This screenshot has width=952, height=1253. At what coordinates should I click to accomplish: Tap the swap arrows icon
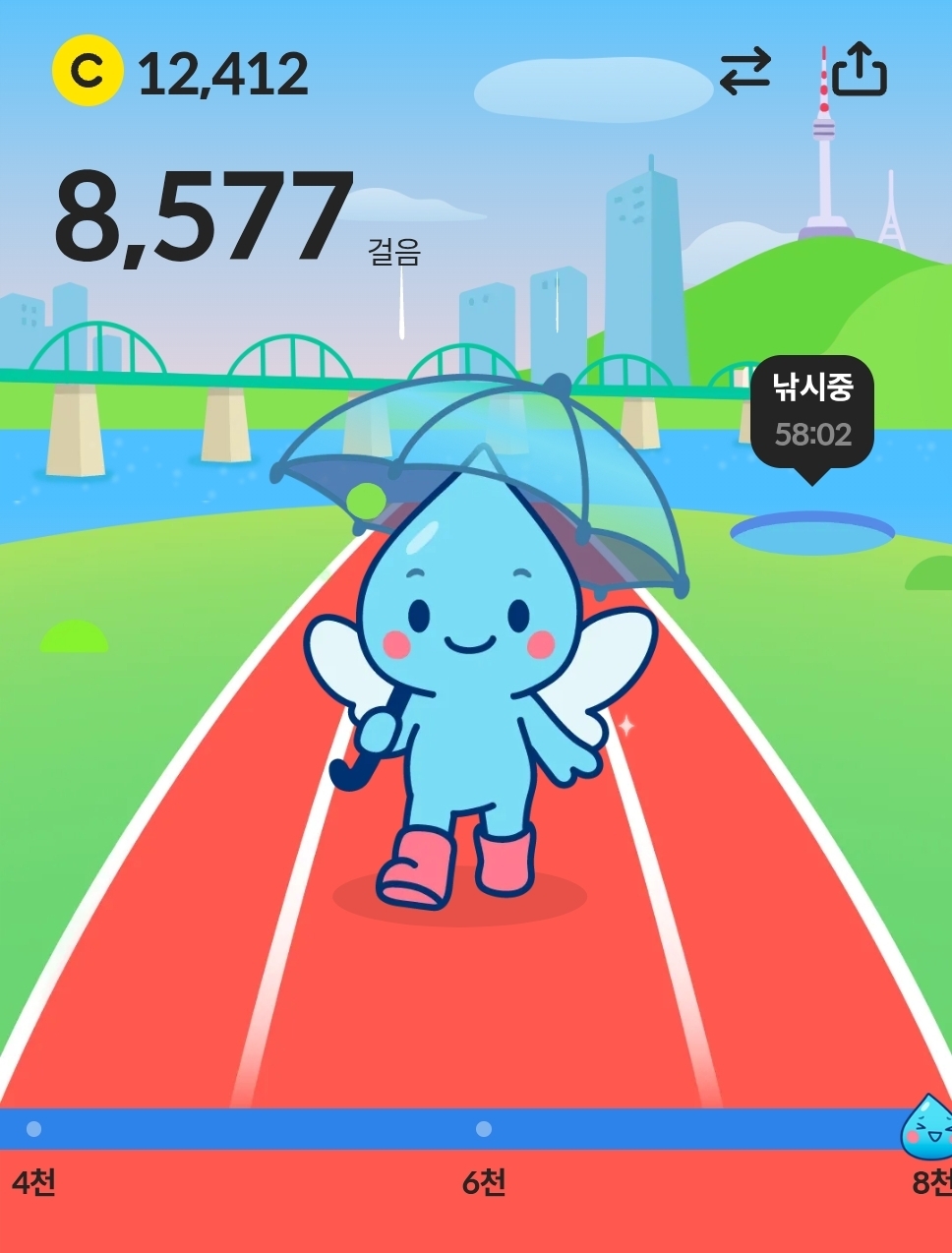(744, 73)
